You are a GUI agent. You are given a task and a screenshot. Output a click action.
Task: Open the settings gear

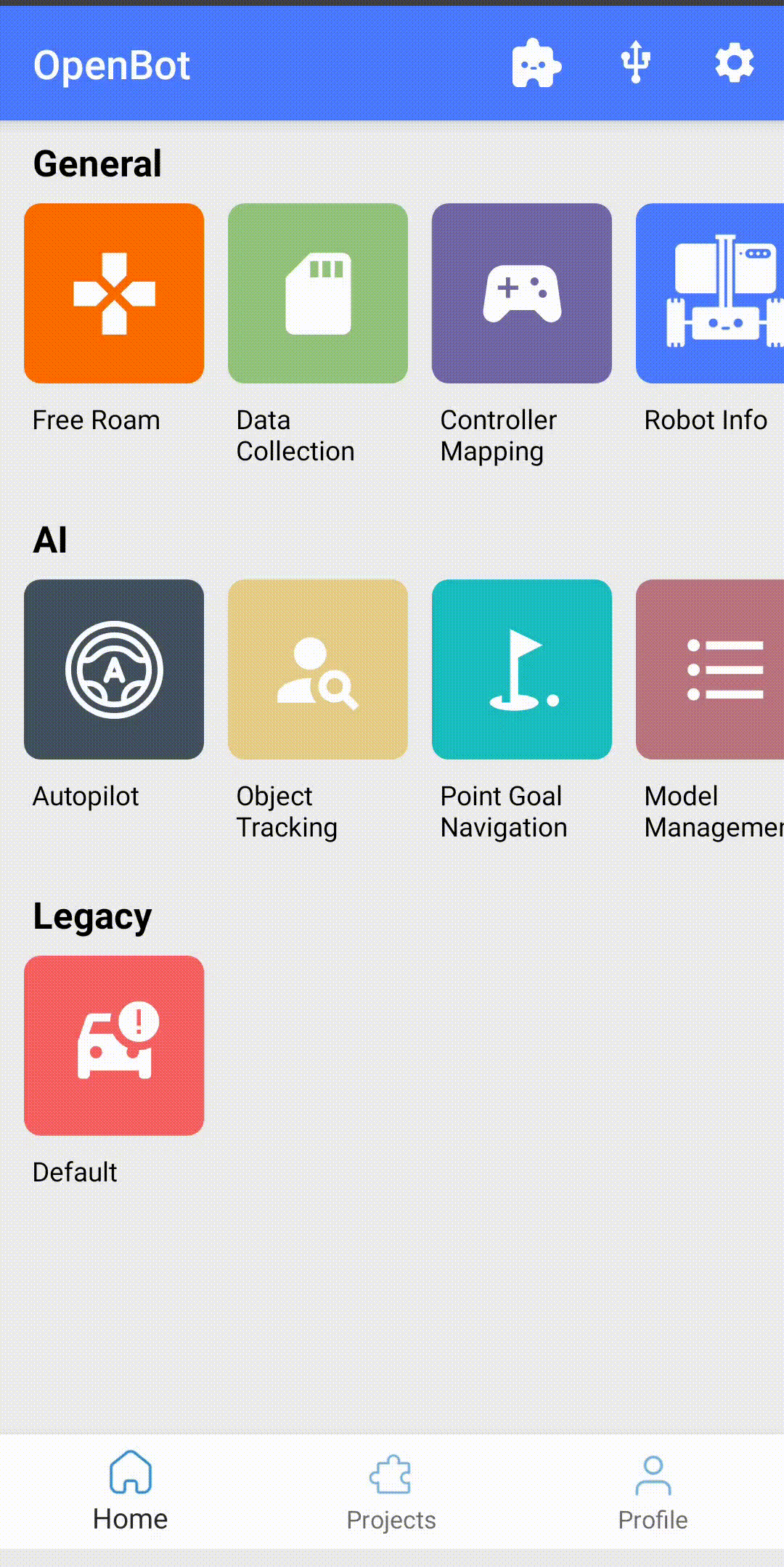click(735, 63)
